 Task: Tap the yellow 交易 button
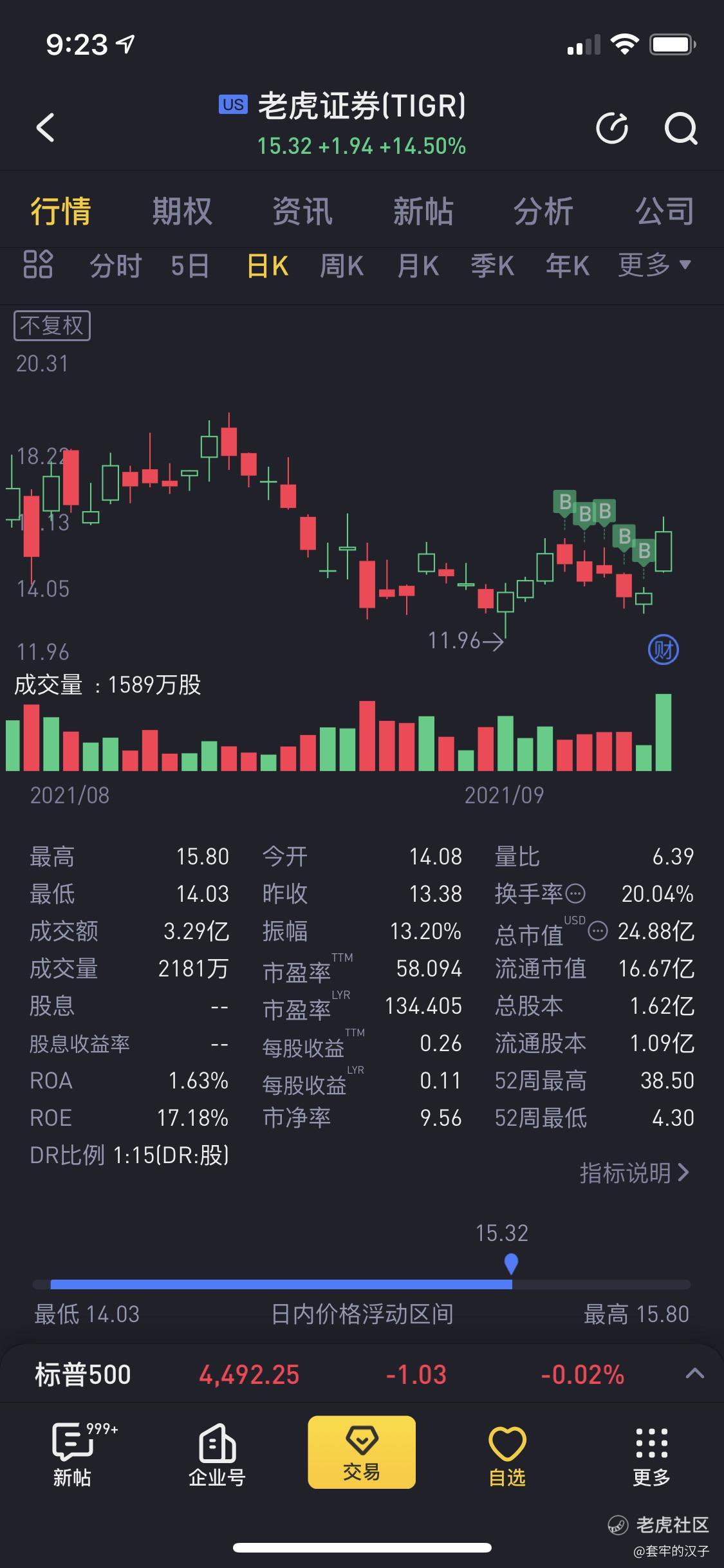[362, 1452]
